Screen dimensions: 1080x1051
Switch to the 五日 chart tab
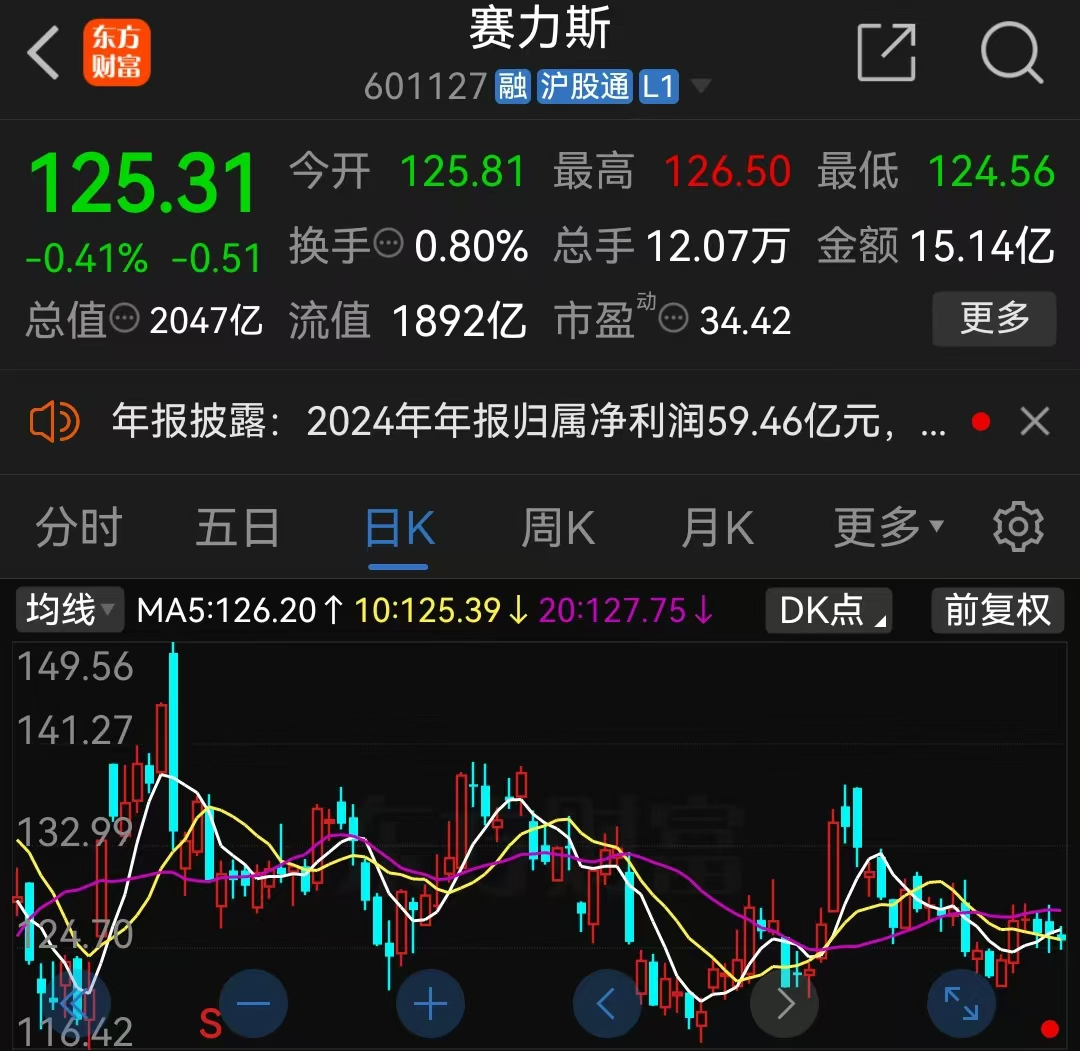[x=237, y=528]
